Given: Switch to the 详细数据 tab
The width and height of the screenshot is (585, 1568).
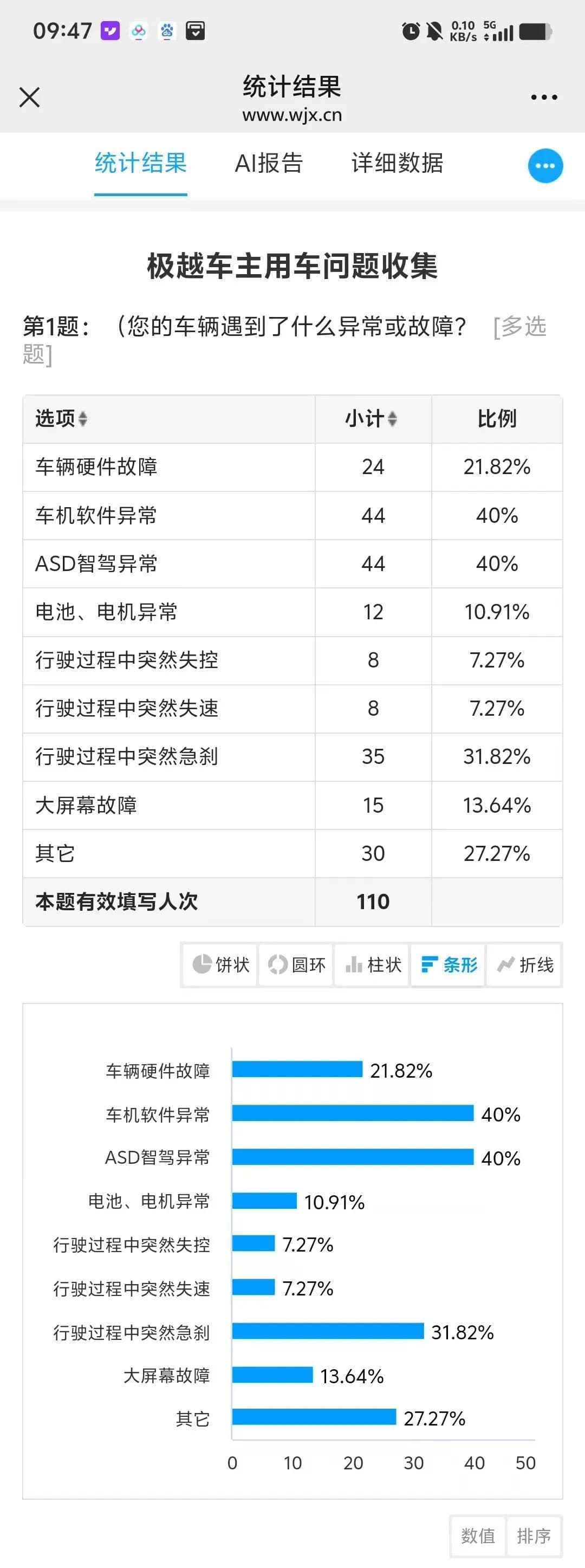Looking at the screenshot, I should [x=397, y=163].
